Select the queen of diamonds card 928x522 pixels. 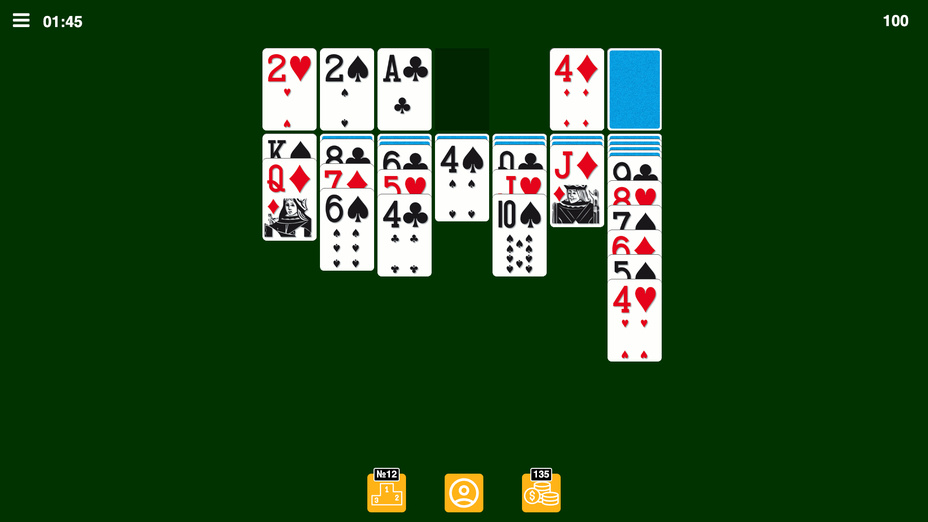coord(289,205)
